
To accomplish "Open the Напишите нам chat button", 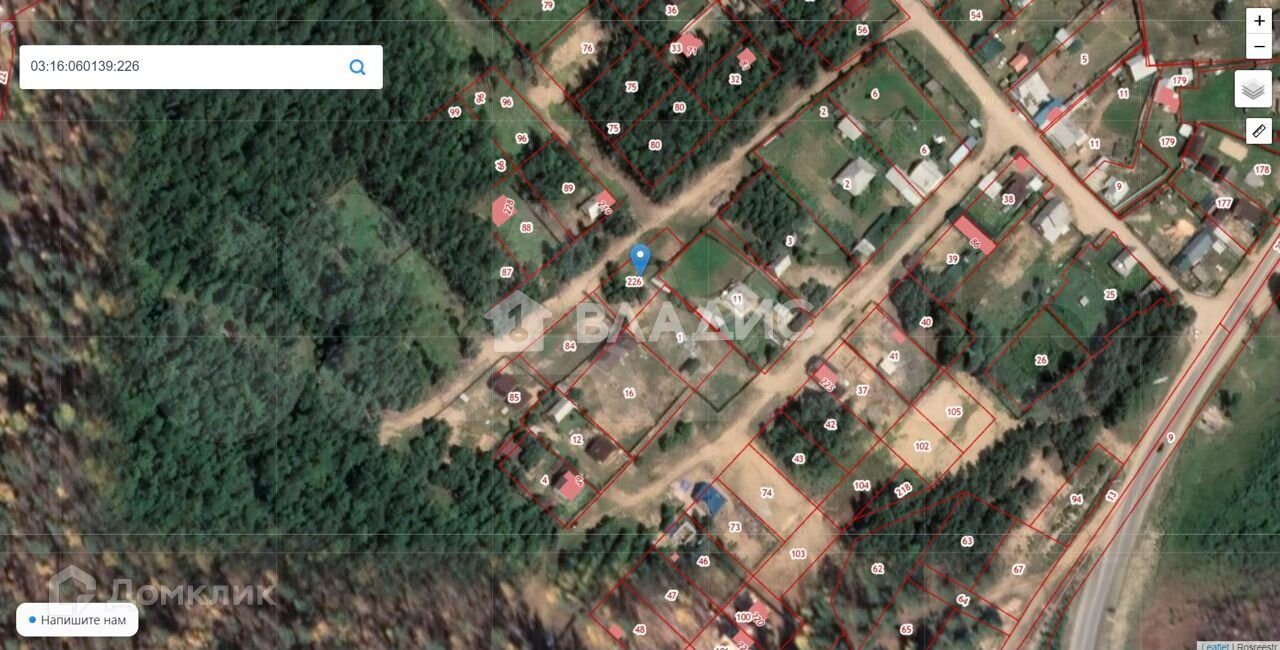I will click(x=77, y=620).
